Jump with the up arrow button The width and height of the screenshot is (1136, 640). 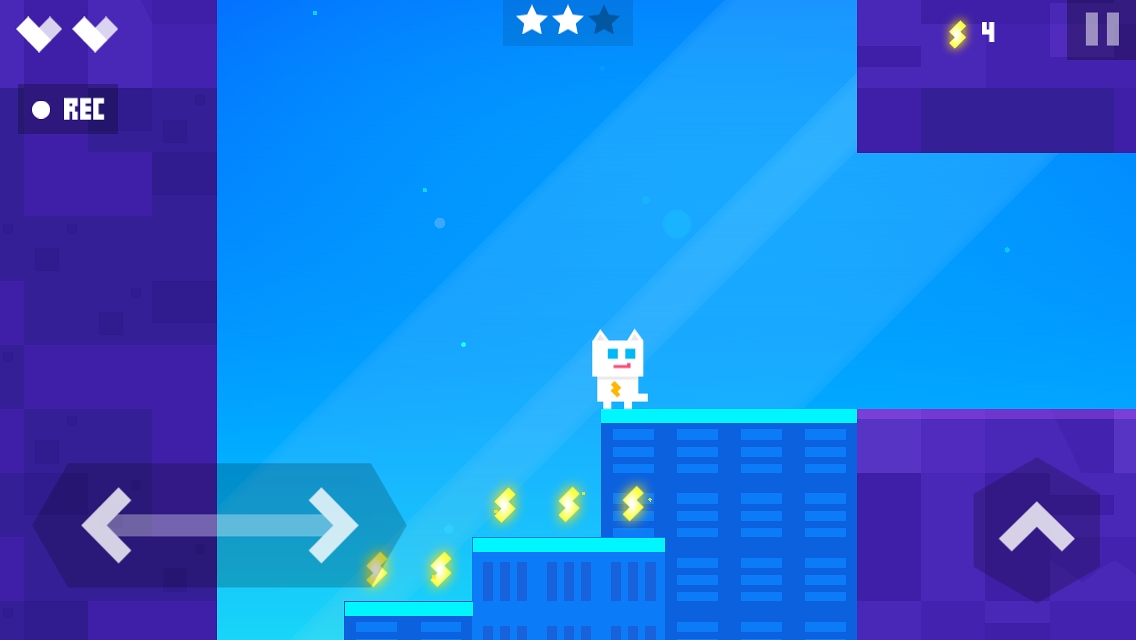[1036, 528]
